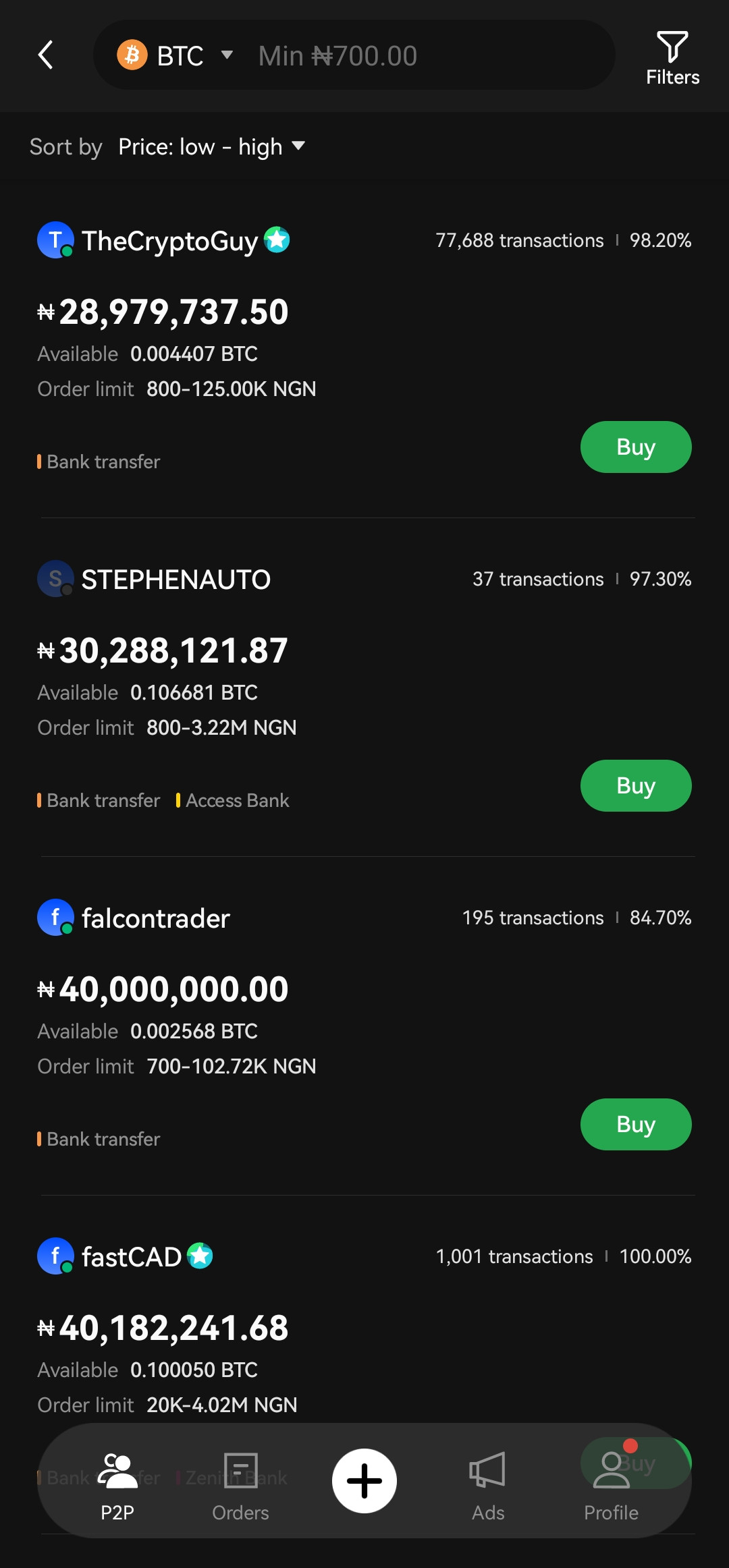This screenshot has width=729, height=1568.
Task: Open the BTC coin selector dropdown
Action: pos(175,55)
